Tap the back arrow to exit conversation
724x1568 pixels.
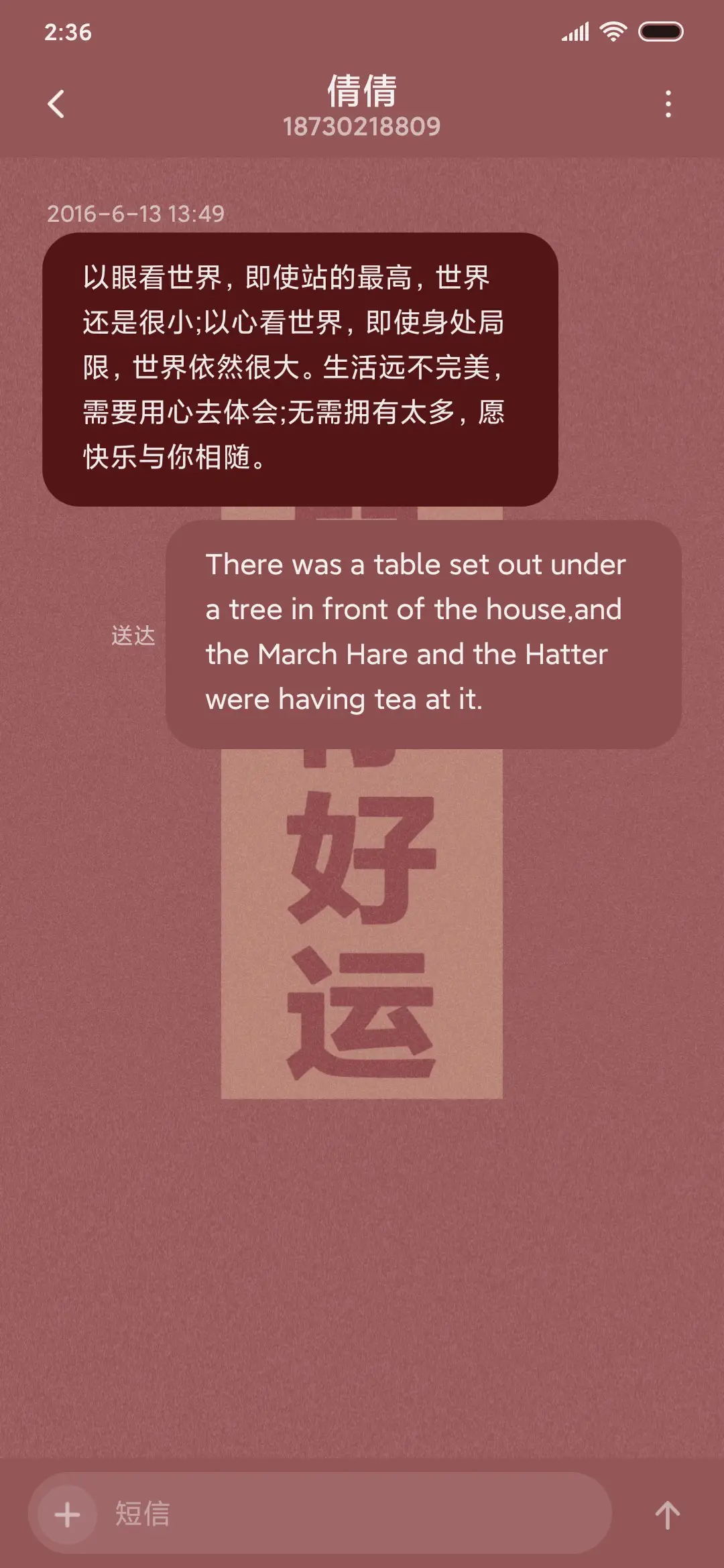click(56, 102)
